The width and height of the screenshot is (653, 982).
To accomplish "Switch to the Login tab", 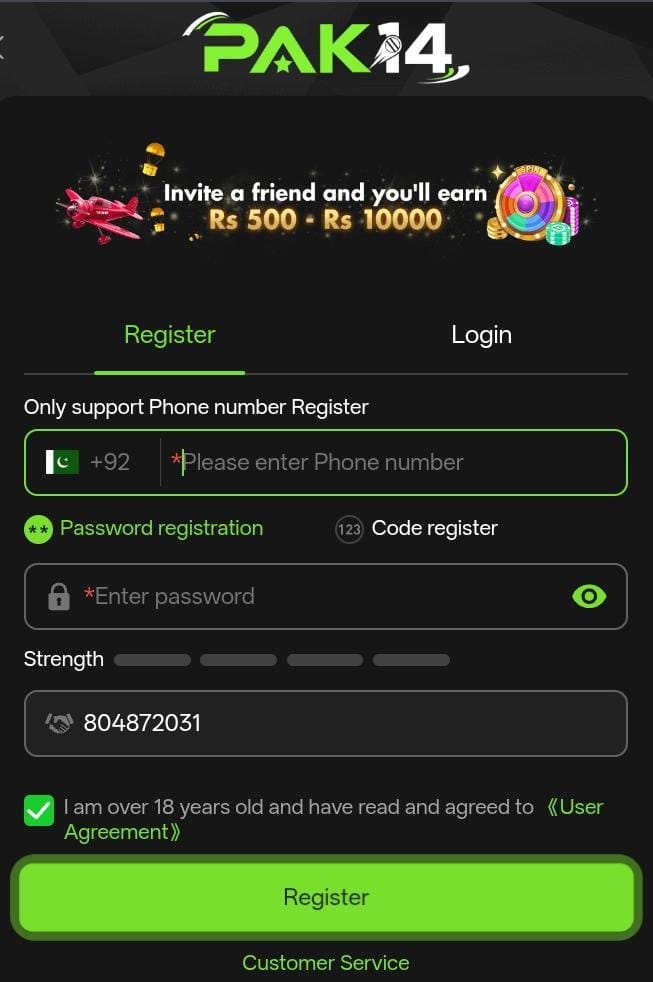I will 481,335.
